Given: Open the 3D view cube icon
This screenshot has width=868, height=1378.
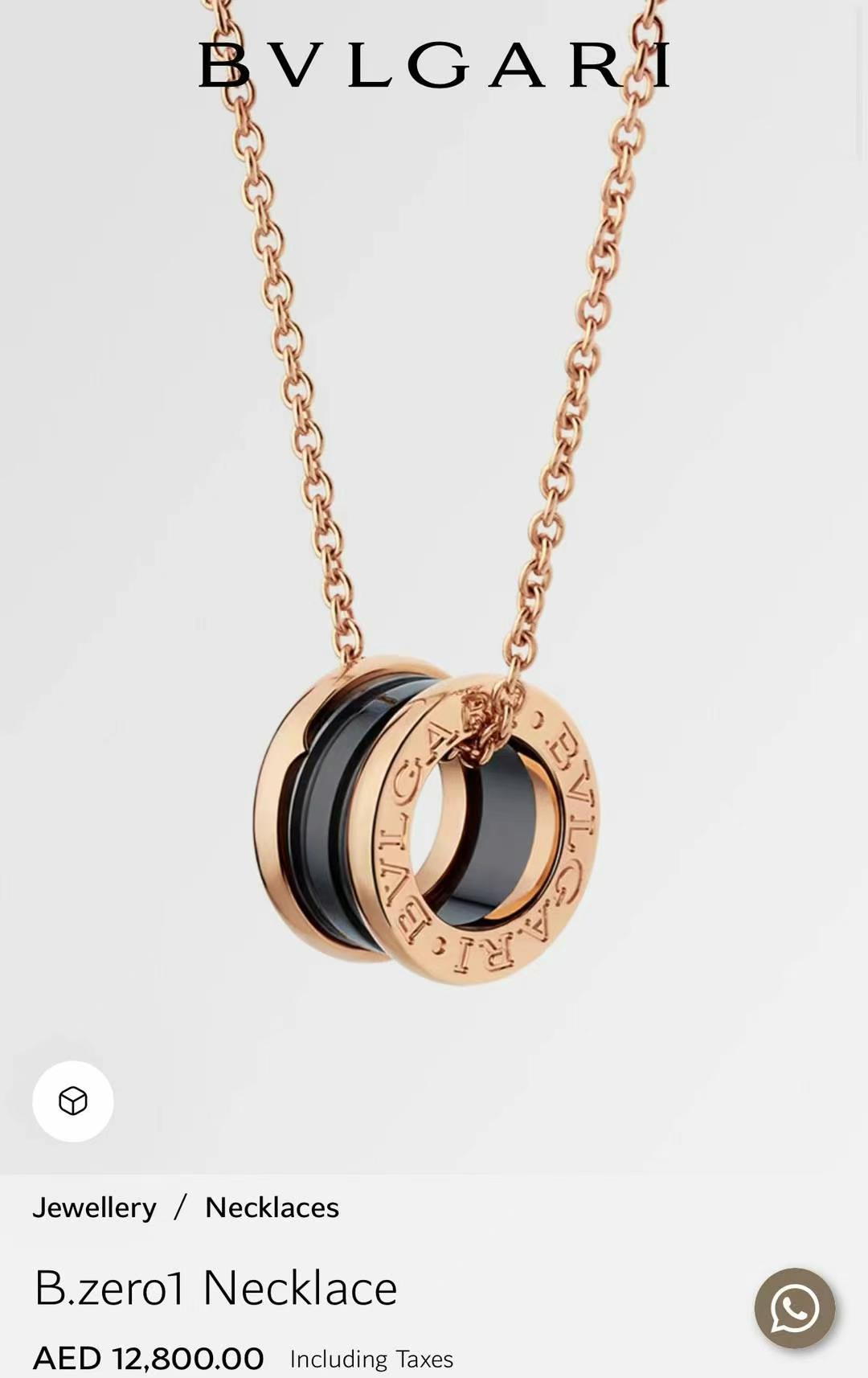Looking at the screenshot, I should pos(72,1101).
